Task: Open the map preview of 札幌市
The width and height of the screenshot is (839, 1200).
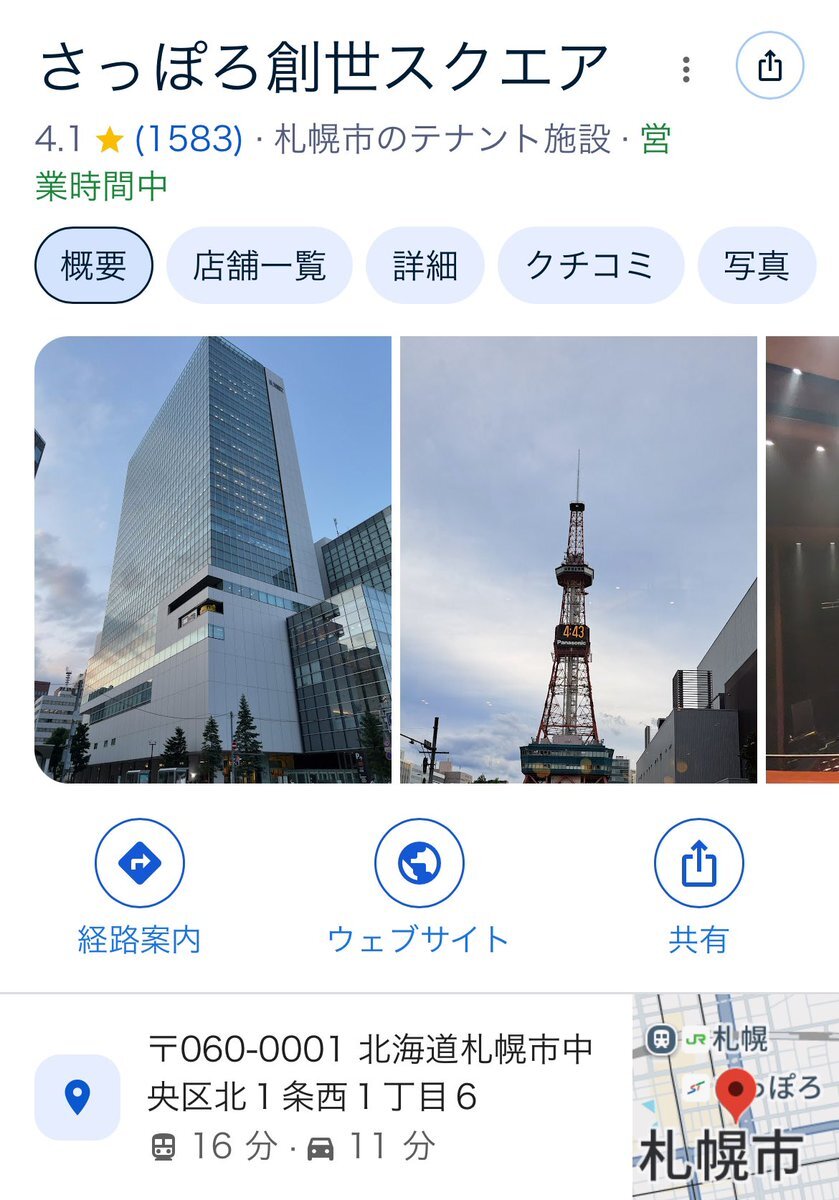Action: (736, 1097)
